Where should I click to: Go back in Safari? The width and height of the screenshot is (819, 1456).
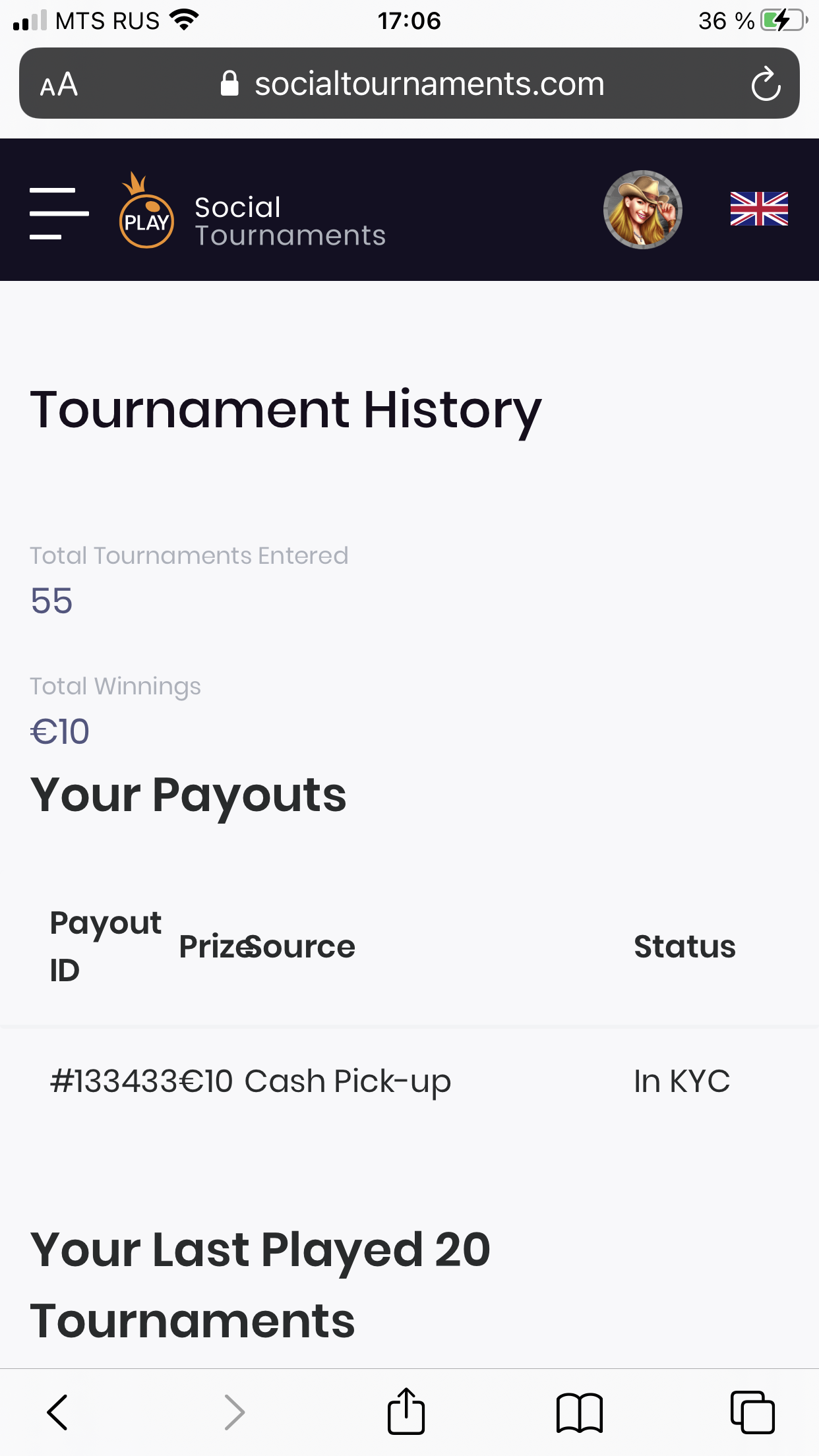point(57,1412)
